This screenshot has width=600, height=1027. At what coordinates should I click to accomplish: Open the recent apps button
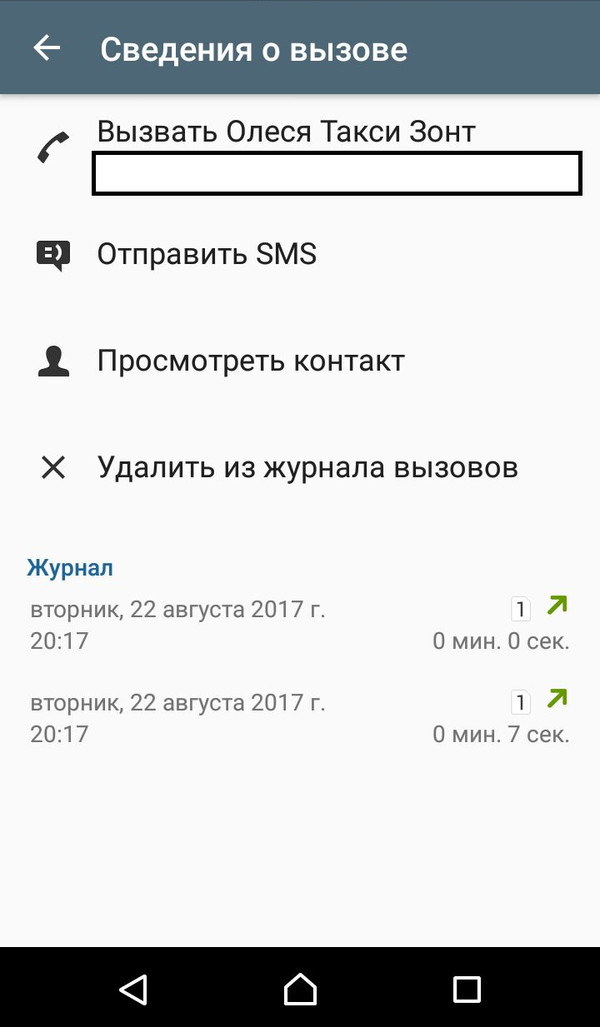pyautogui.click(x=466, y=989)
